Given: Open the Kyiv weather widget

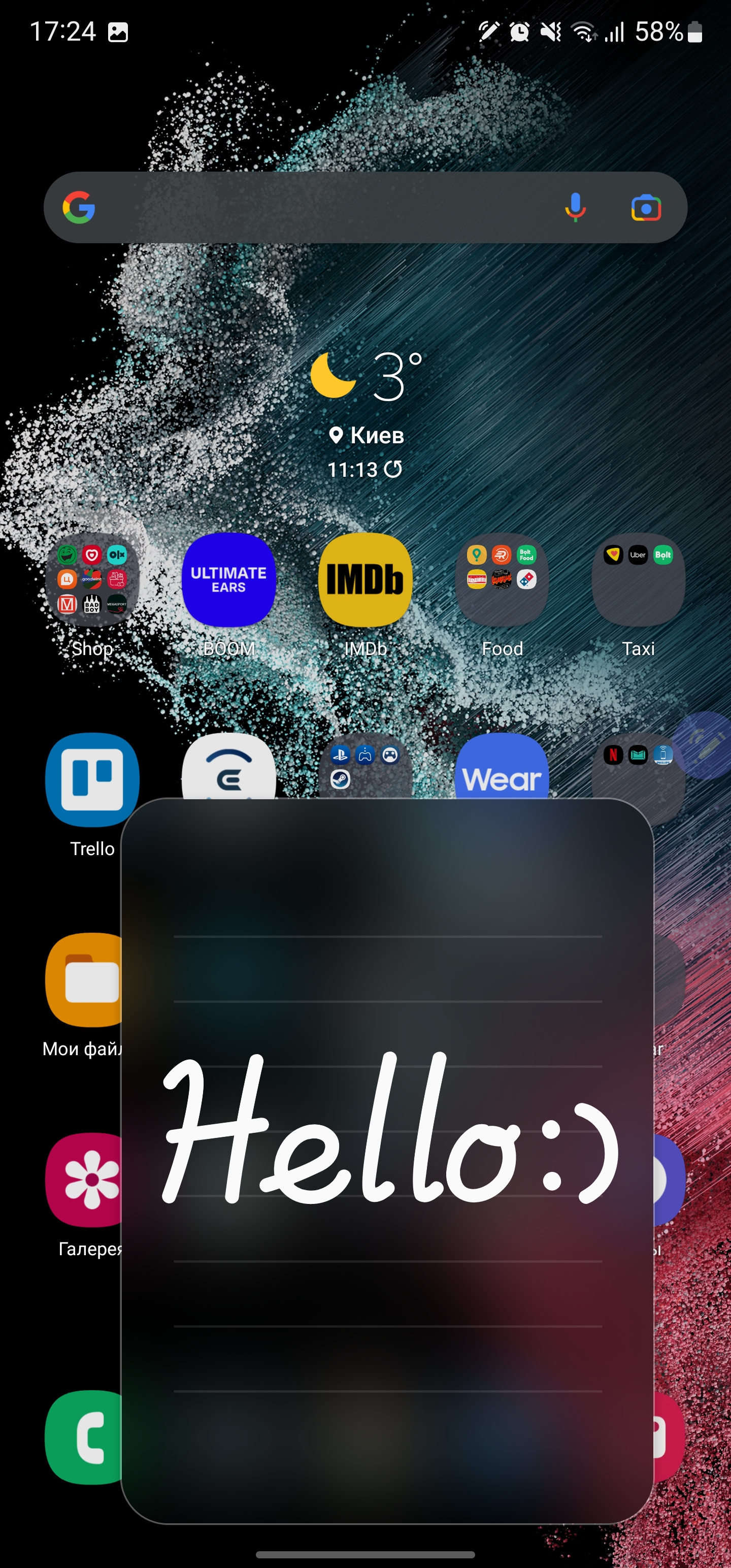Looking at the screenshot, I should [x=365, y=414].
